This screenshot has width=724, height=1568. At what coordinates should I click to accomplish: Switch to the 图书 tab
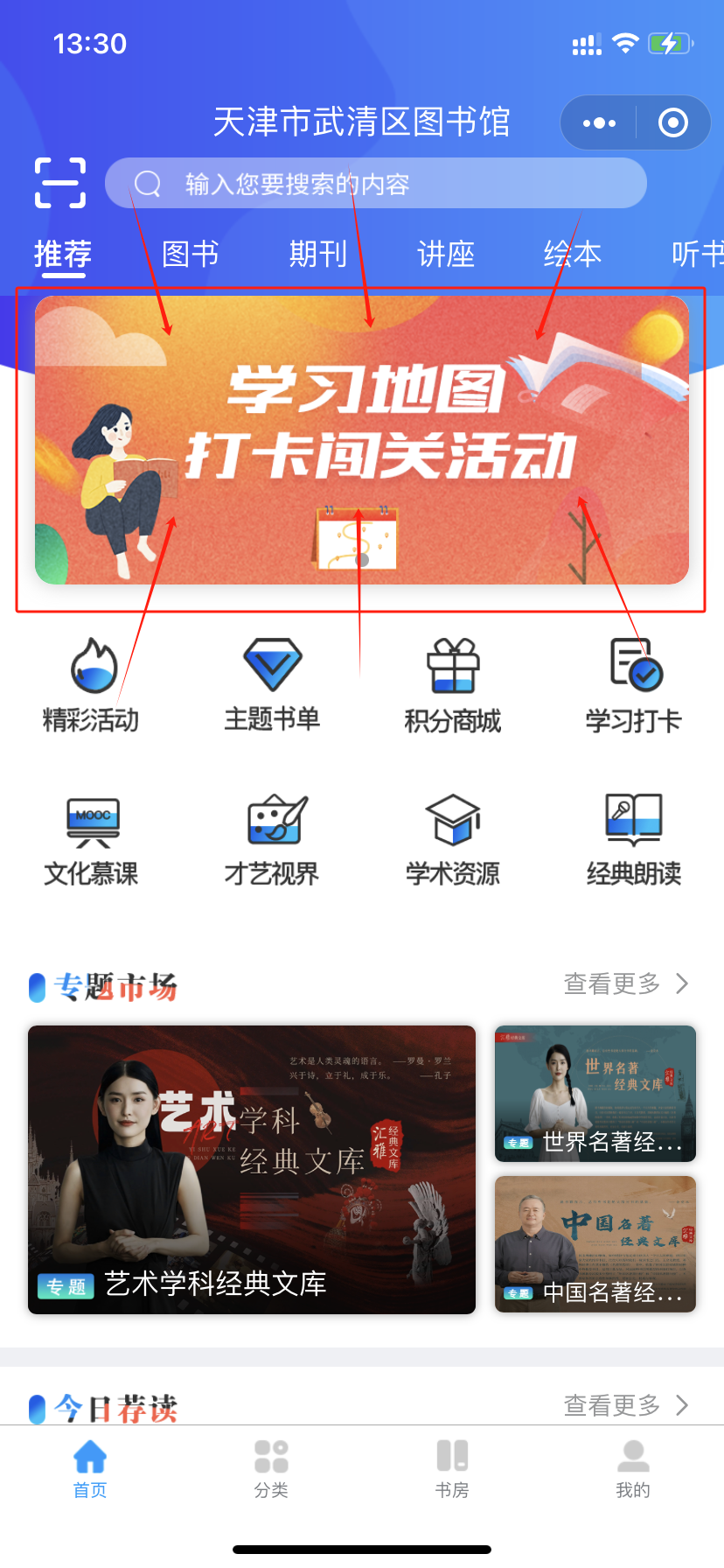click(x=191, y=255)
